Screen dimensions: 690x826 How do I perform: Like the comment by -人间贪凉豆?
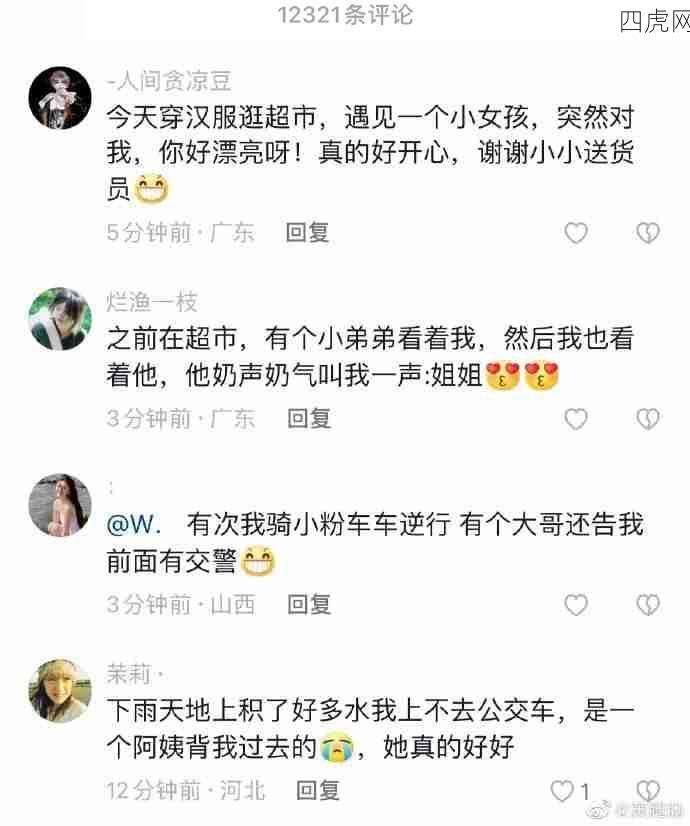click(x=576, y=233)
